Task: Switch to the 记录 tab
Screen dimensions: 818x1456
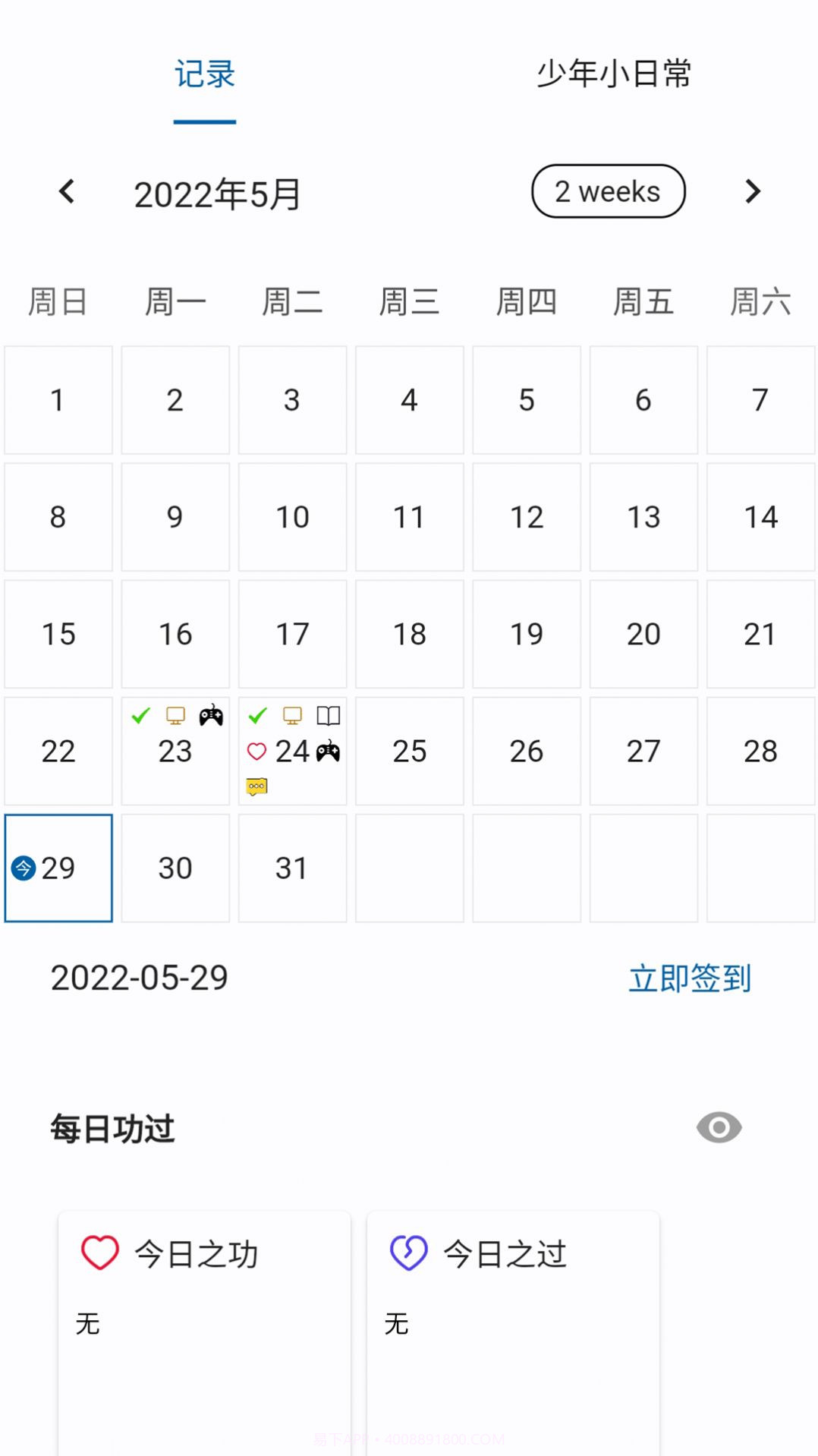Action: click(204, 74)
